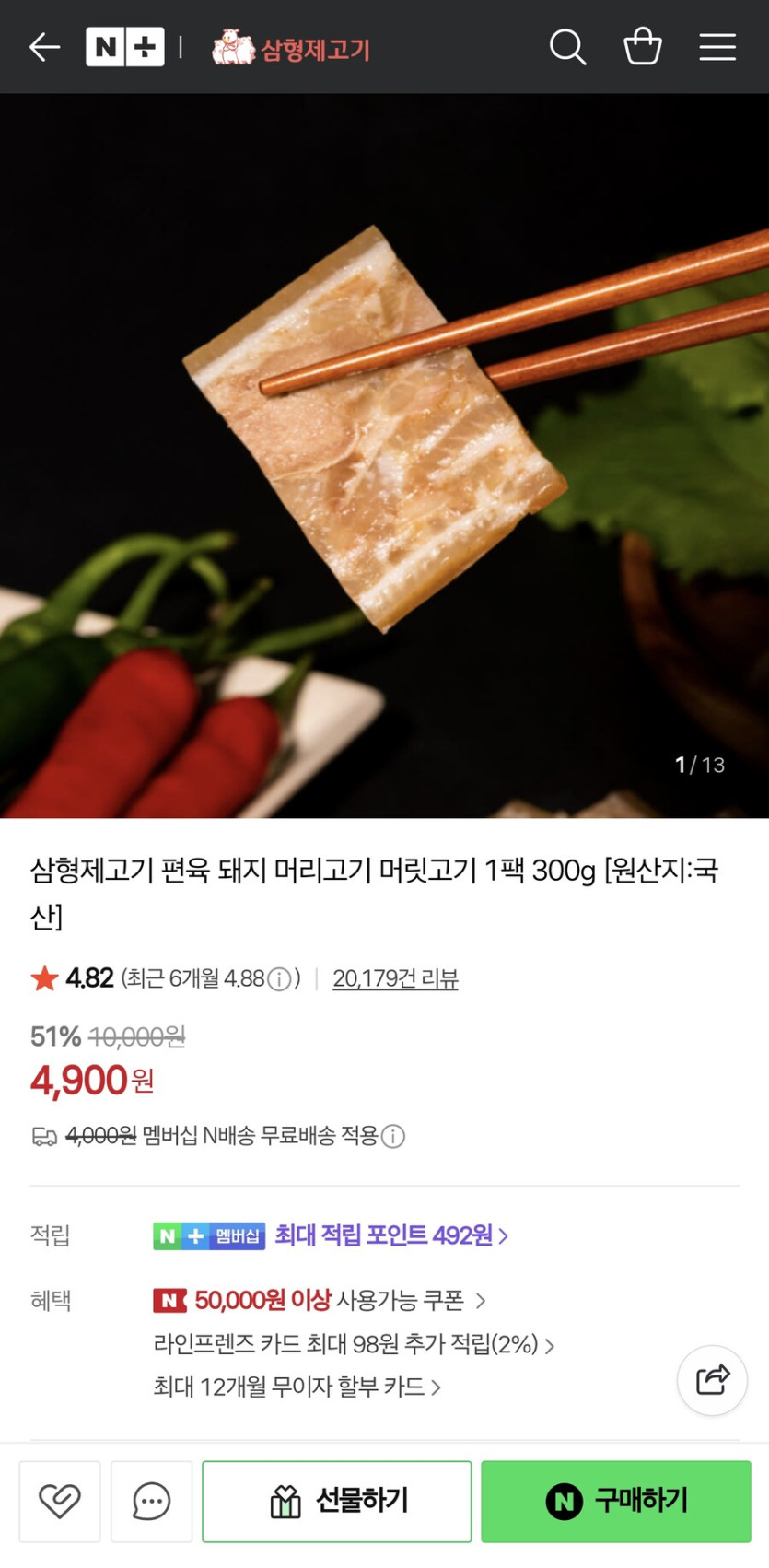Open the shopping cart icon

(x=642, y=47)
